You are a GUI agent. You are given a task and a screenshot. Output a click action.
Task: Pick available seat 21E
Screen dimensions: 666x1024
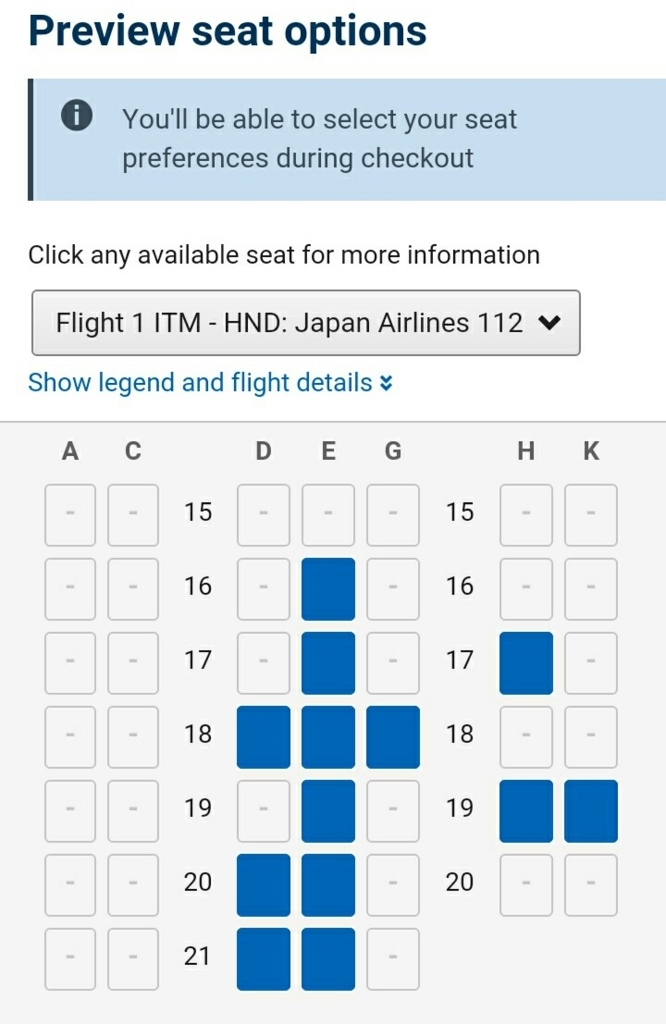[328, 959]
